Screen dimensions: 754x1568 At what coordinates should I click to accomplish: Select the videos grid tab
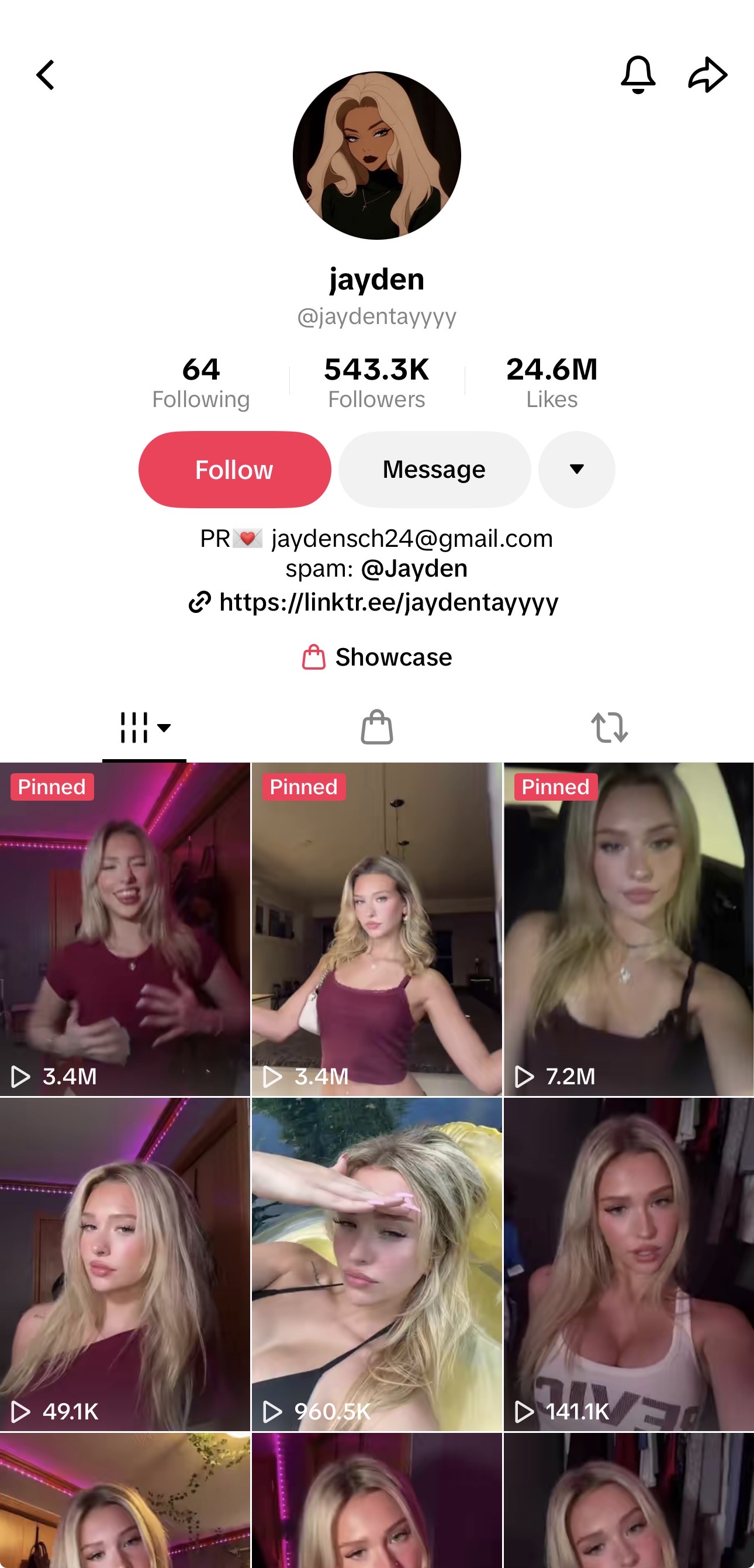tap(144, 728)
